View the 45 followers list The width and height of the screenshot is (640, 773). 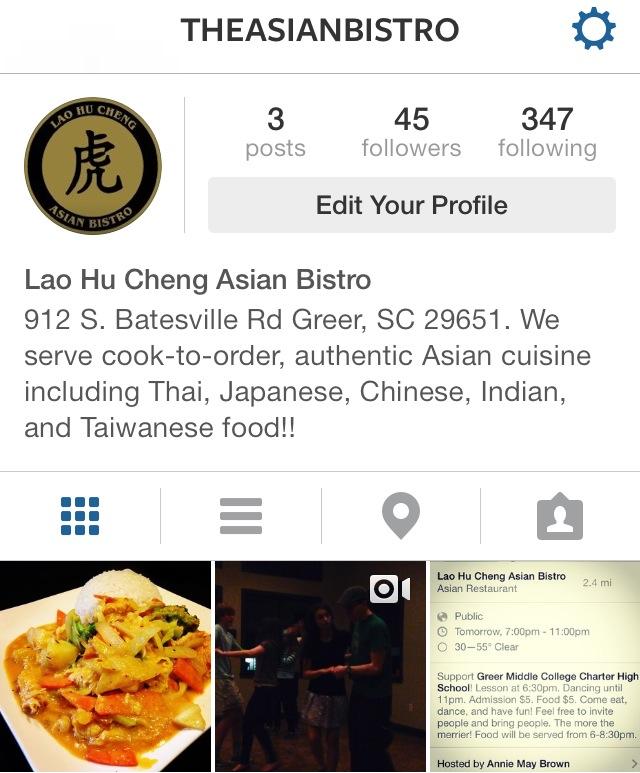(x=411, y=133)
